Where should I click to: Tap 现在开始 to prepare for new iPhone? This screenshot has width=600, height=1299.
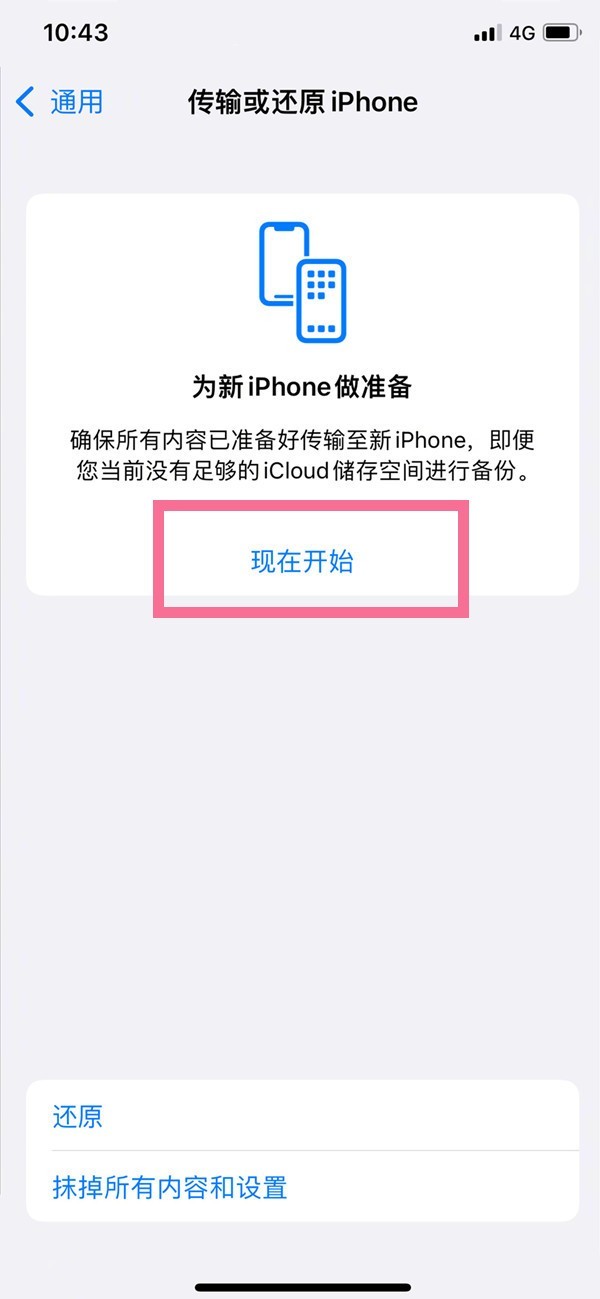click(x=302, y=561)
